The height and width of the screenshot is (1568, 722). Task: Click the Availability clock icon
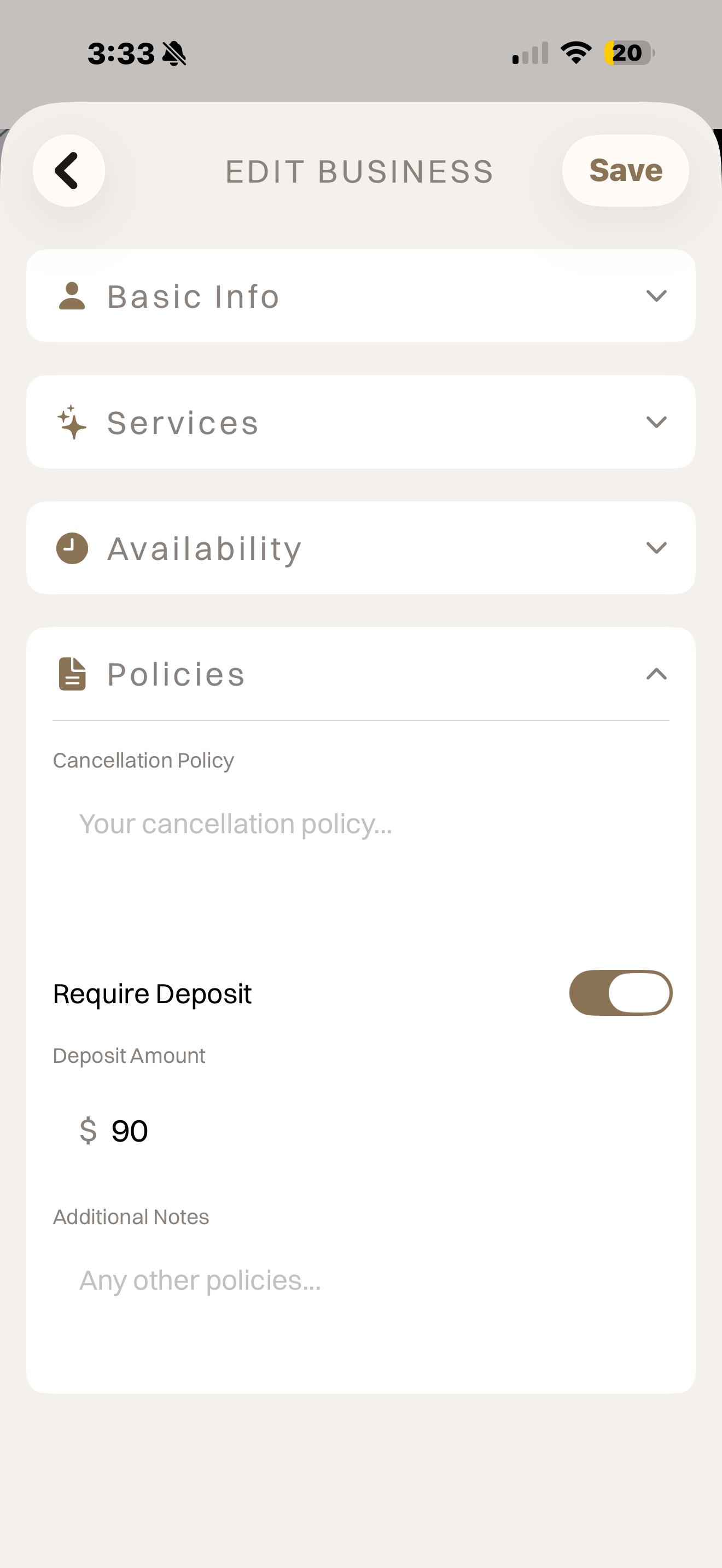(71, 547)
